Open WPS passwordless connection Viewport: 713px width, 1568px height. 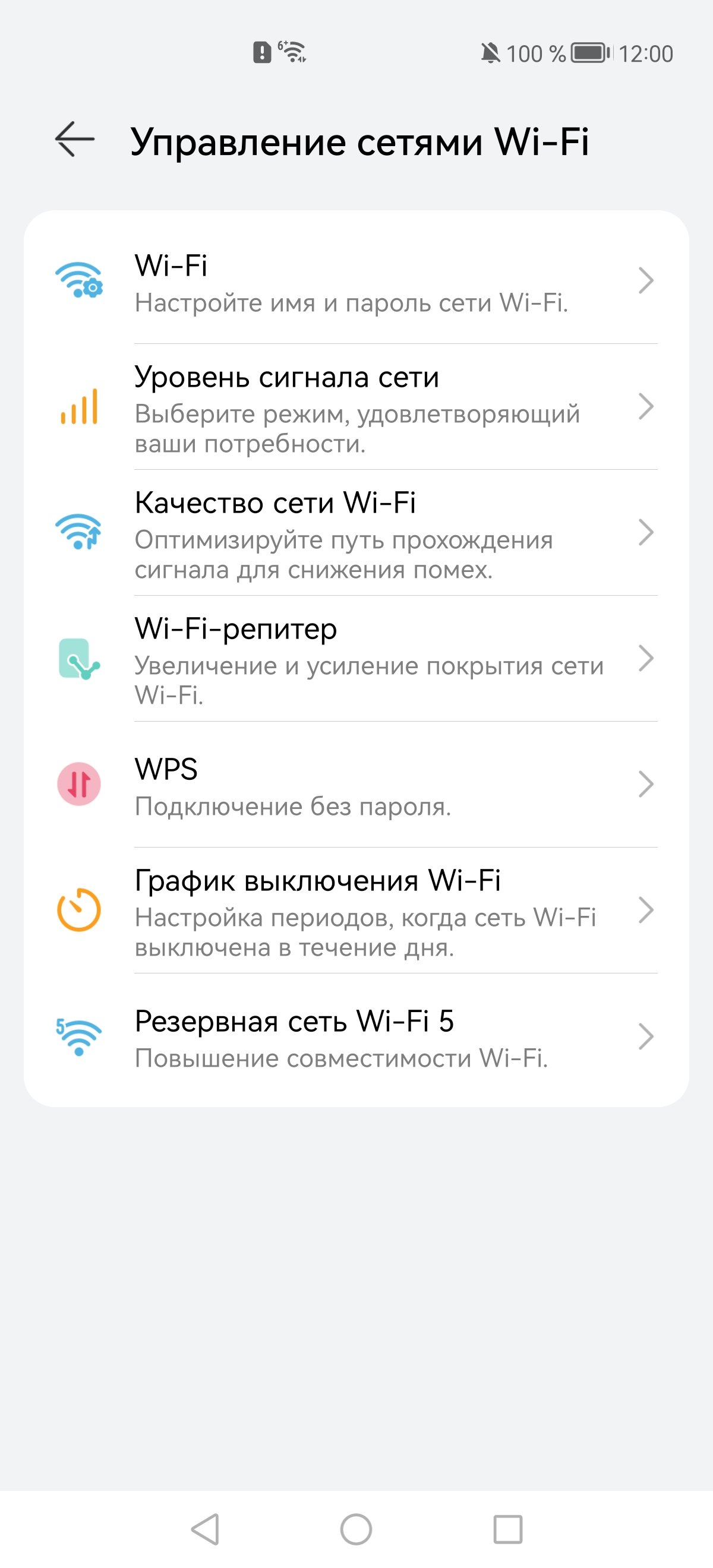[x=356, y=785]
